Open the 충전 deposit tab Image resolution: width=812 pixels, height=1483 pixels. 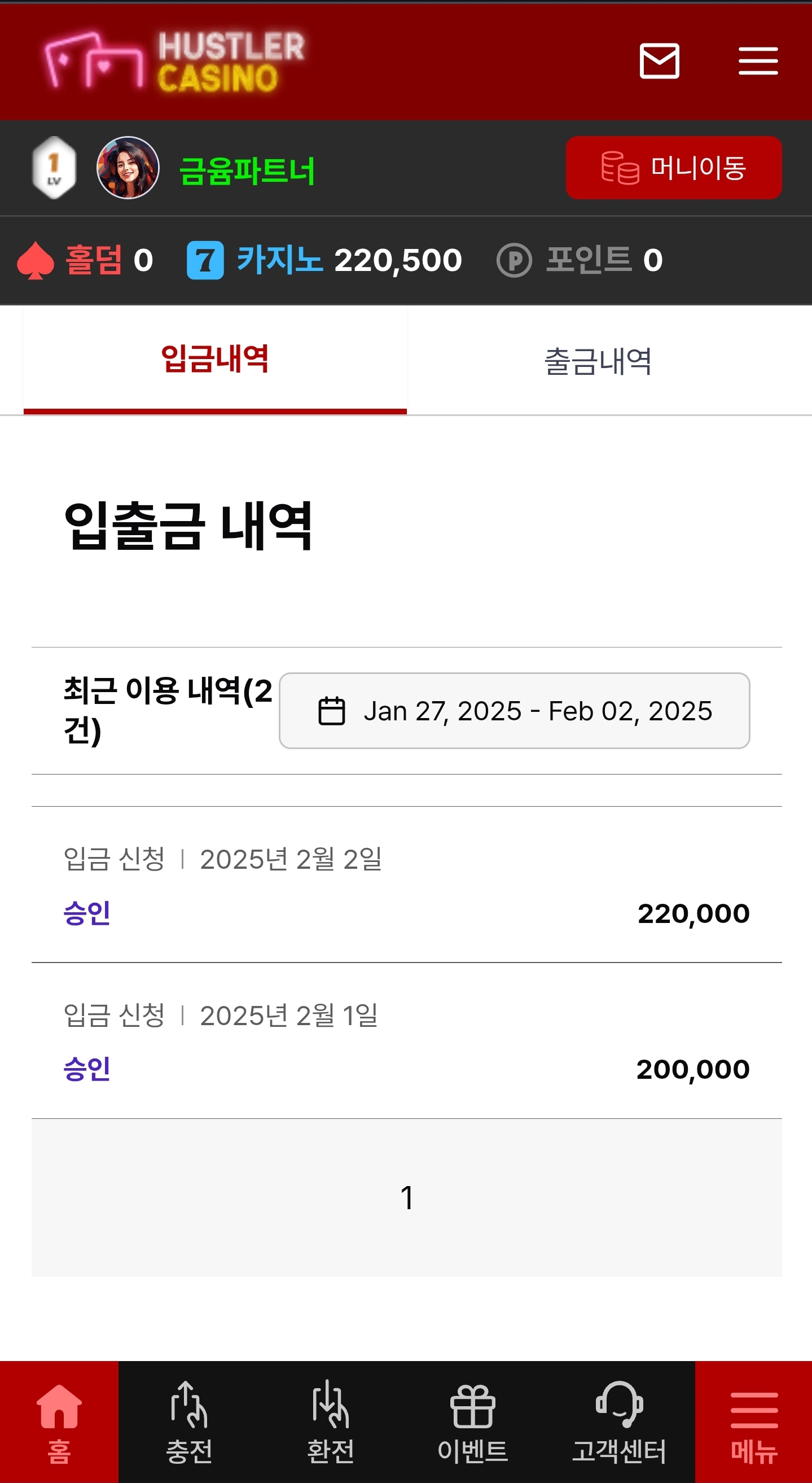(x=189, y=1422)
